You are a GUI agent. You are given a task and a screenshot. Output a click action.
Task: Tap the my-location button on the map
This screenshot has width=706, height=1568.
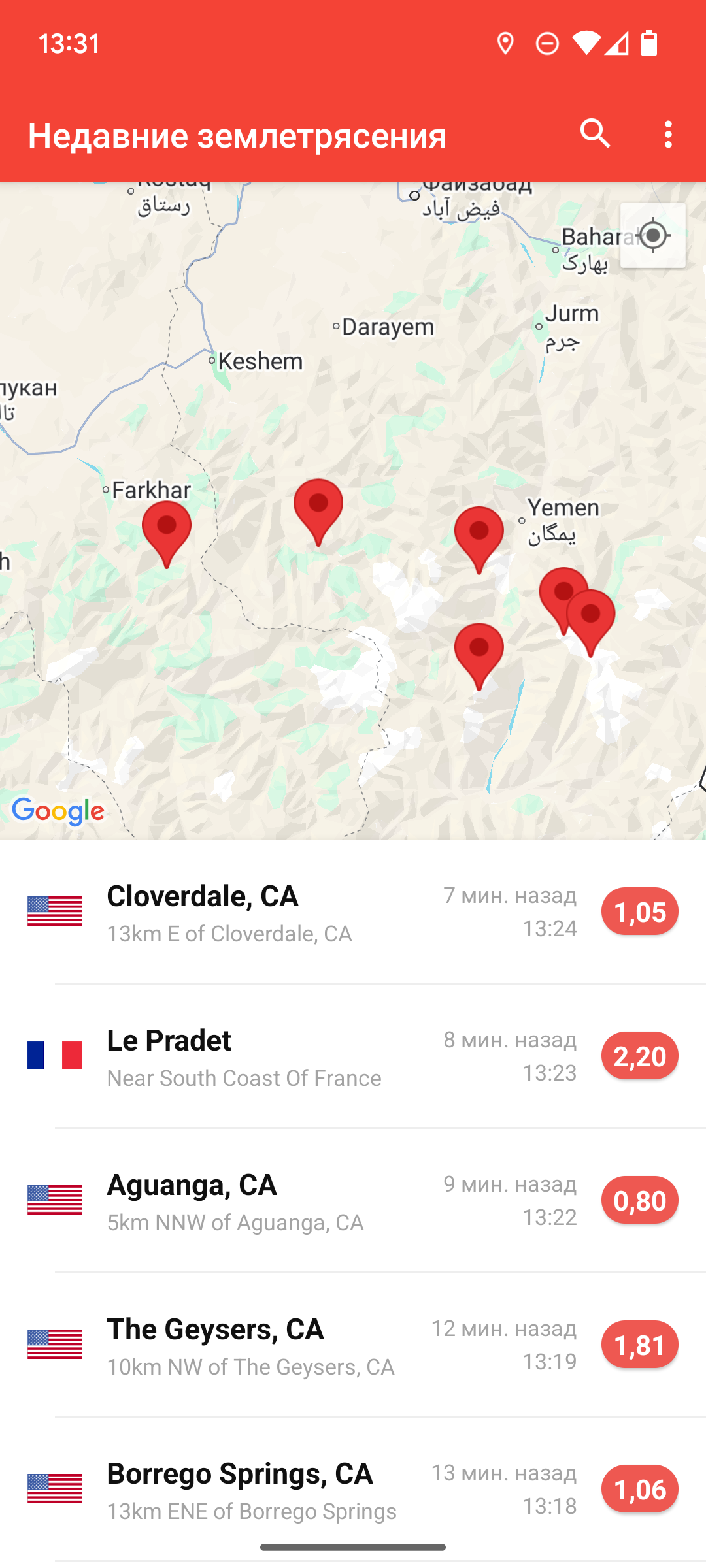click(653, 235)
